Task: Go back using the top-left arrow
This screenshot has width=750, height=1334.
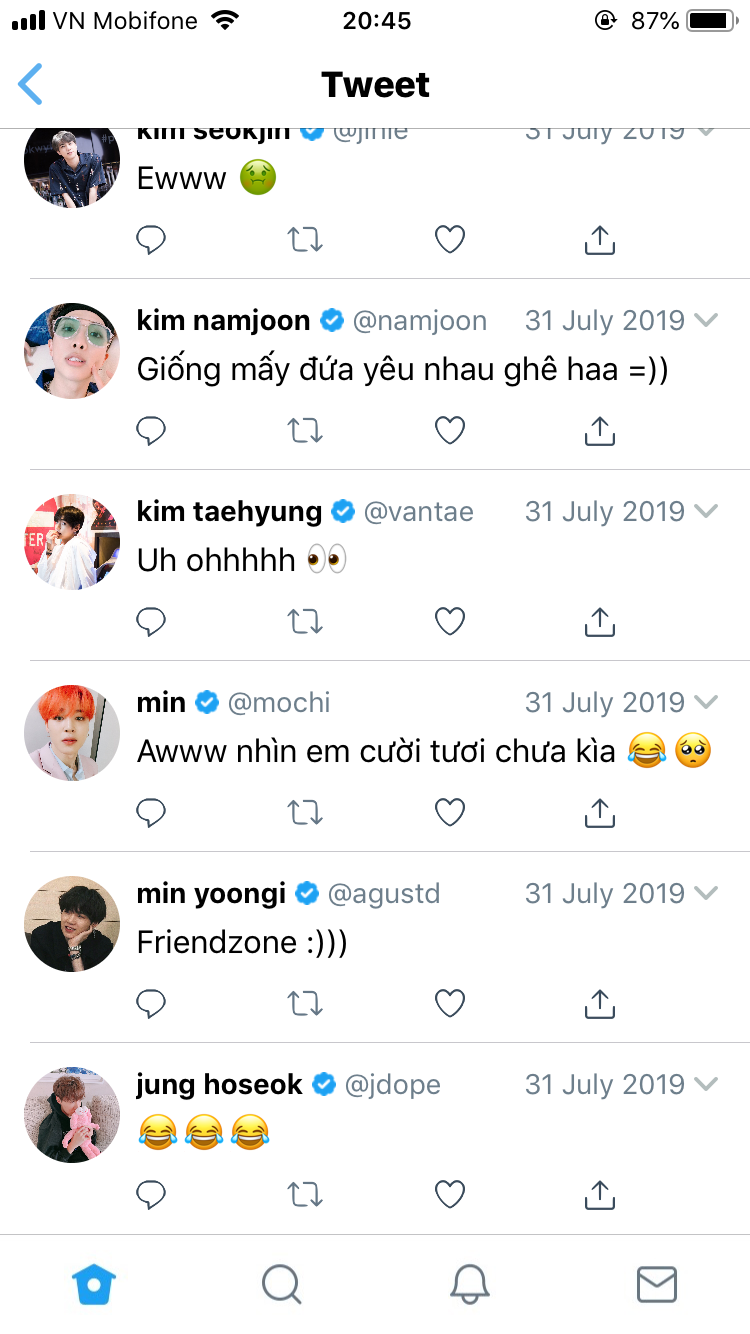Action: pos(31,85)
